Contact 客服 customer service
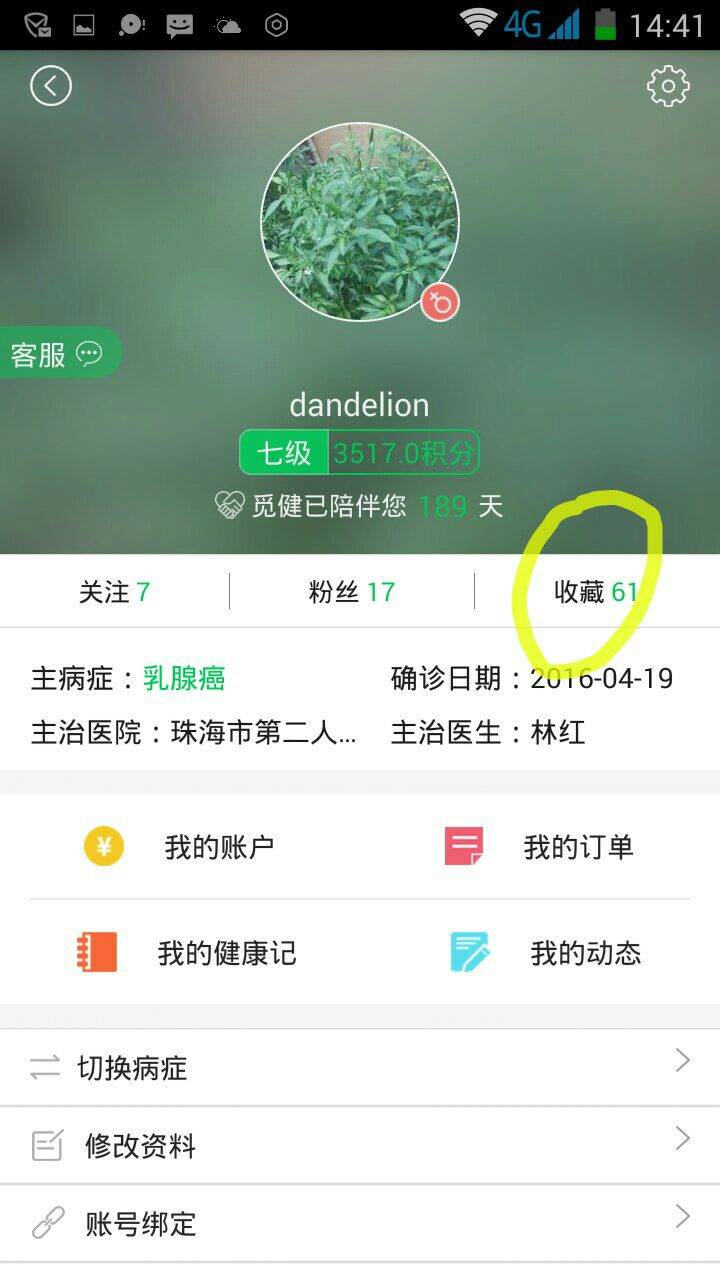 57,354
